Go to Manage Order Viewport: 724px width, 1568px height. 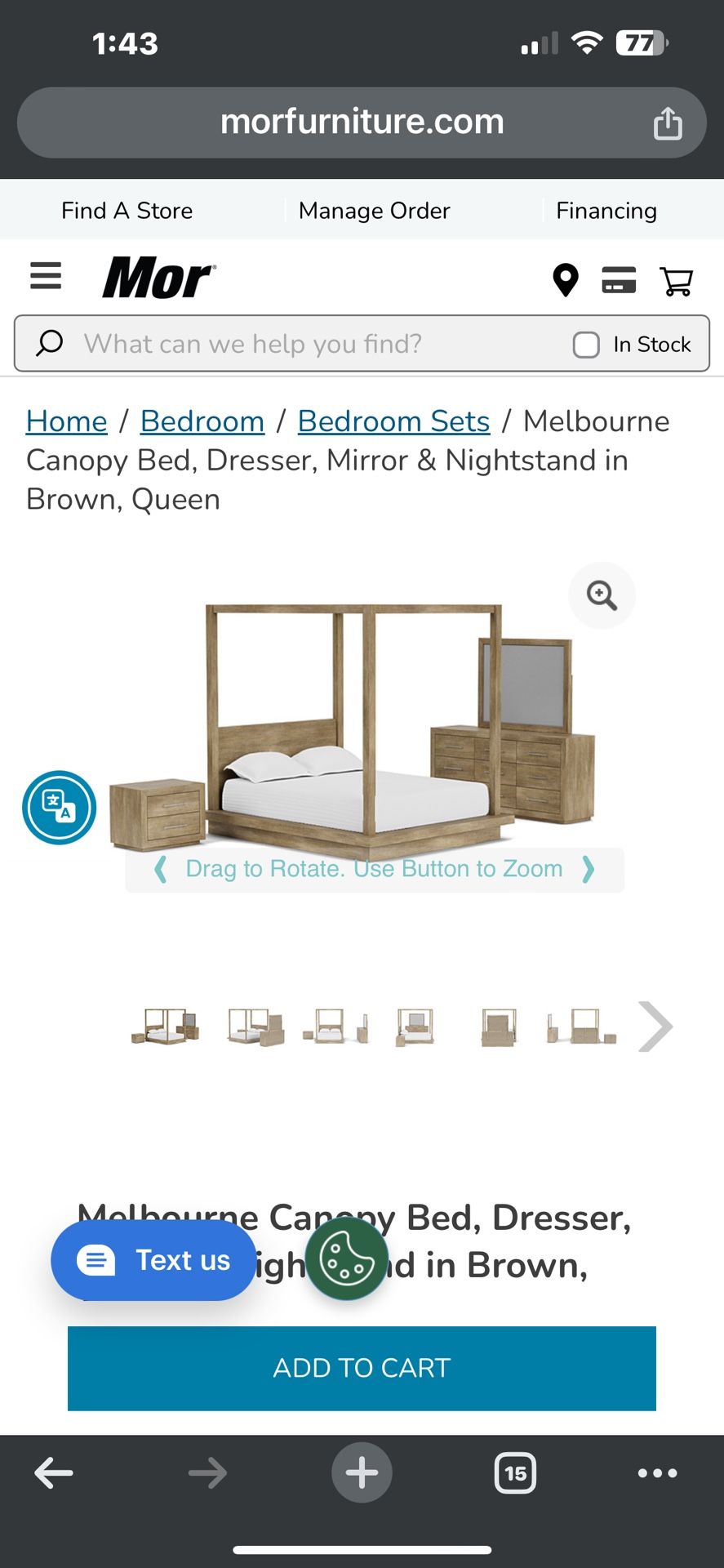(374, 211)
